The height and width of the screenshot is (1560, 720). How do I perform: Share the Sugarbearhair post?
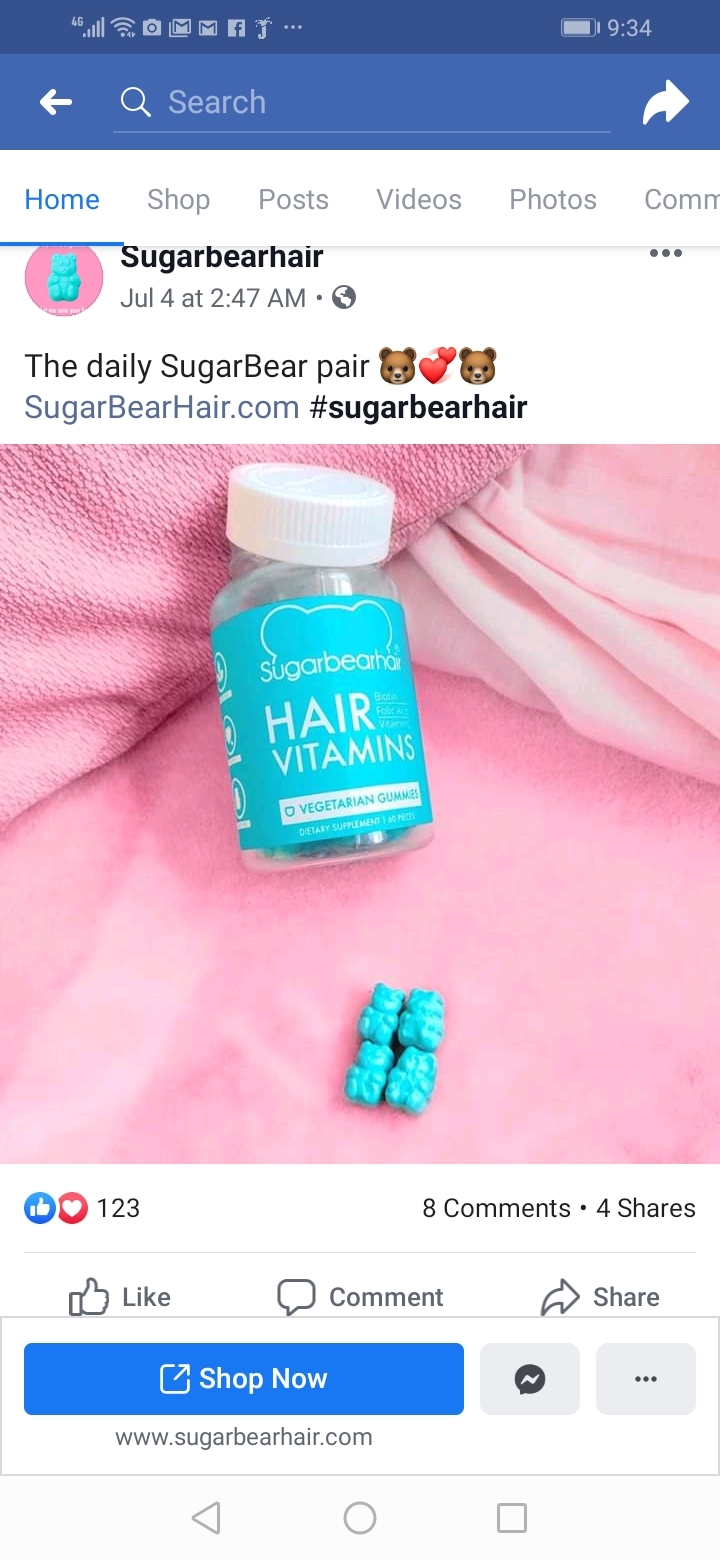pos(600,1296)
